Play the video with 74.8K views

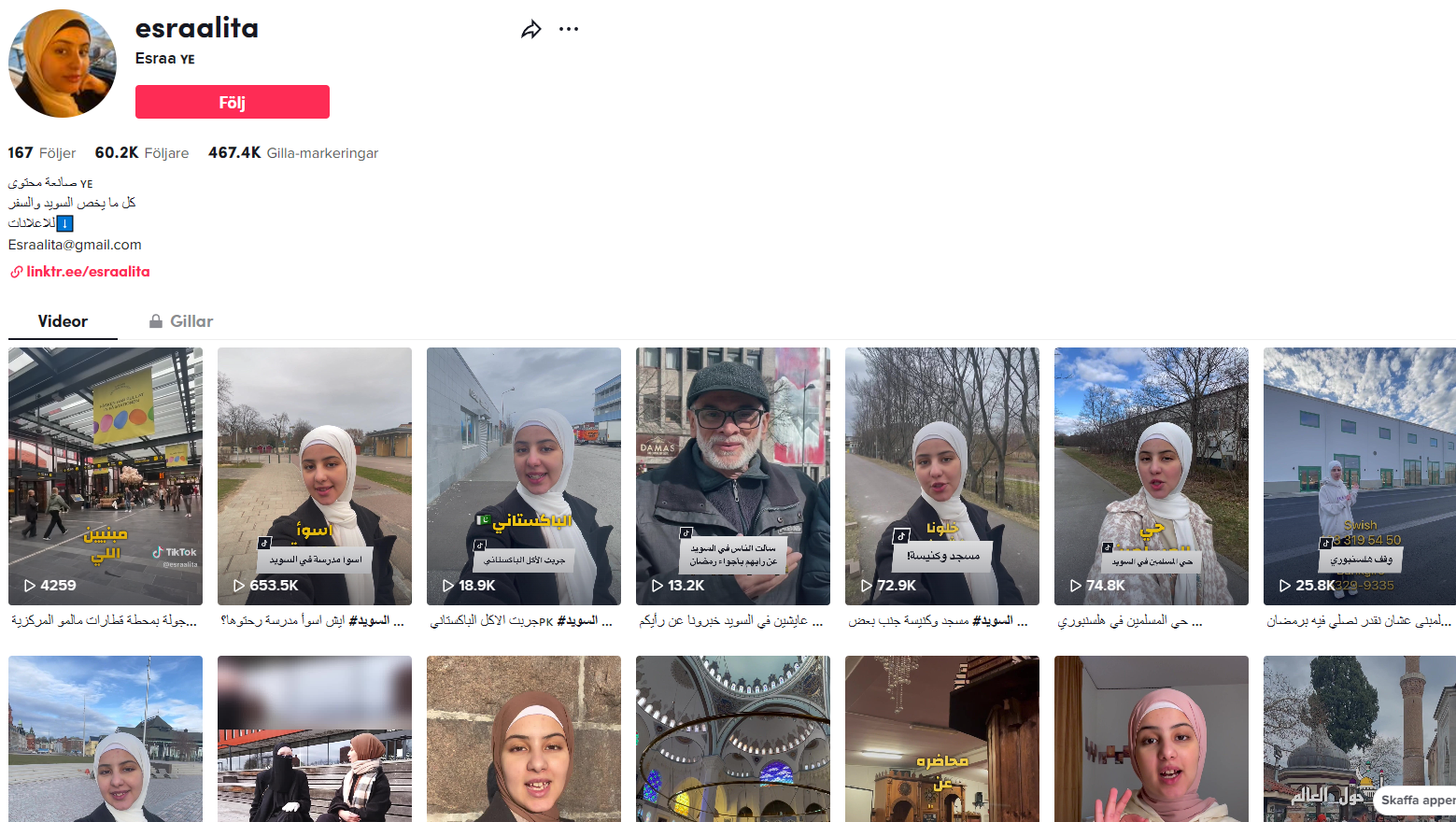coord(1152,476)
